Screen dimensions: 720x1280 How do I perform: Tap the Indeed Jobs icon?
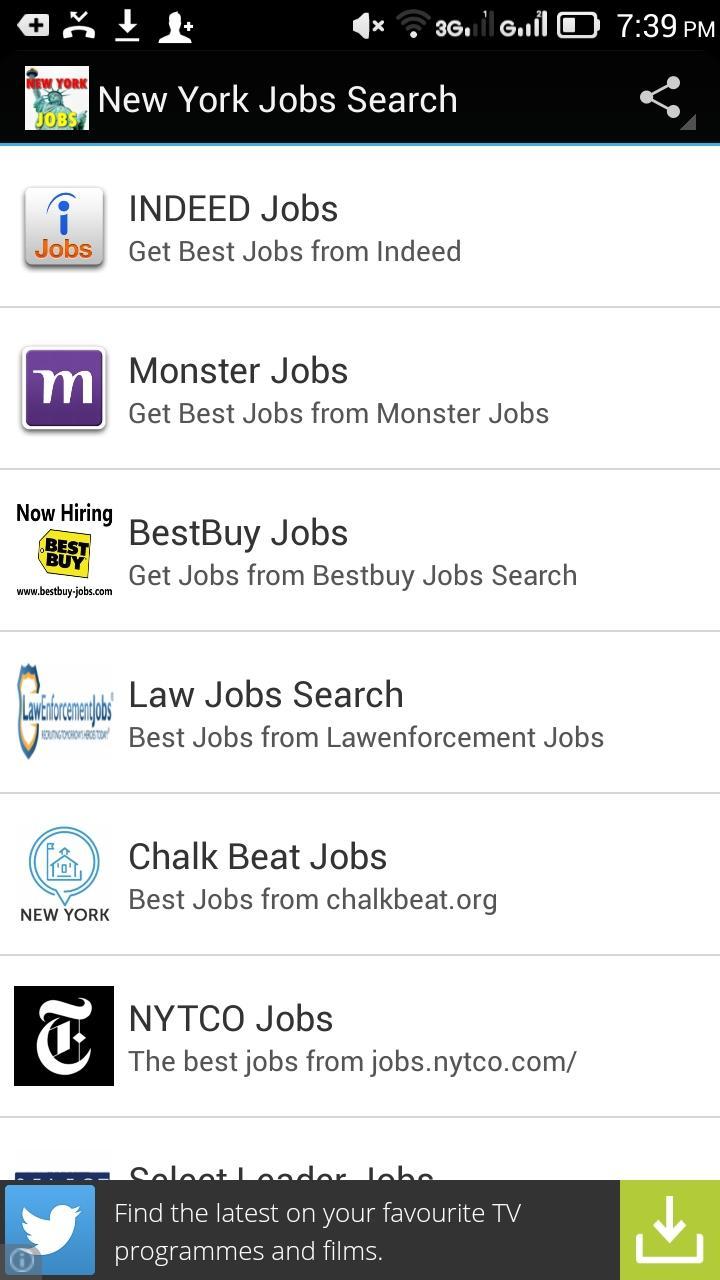pos(63,228)
